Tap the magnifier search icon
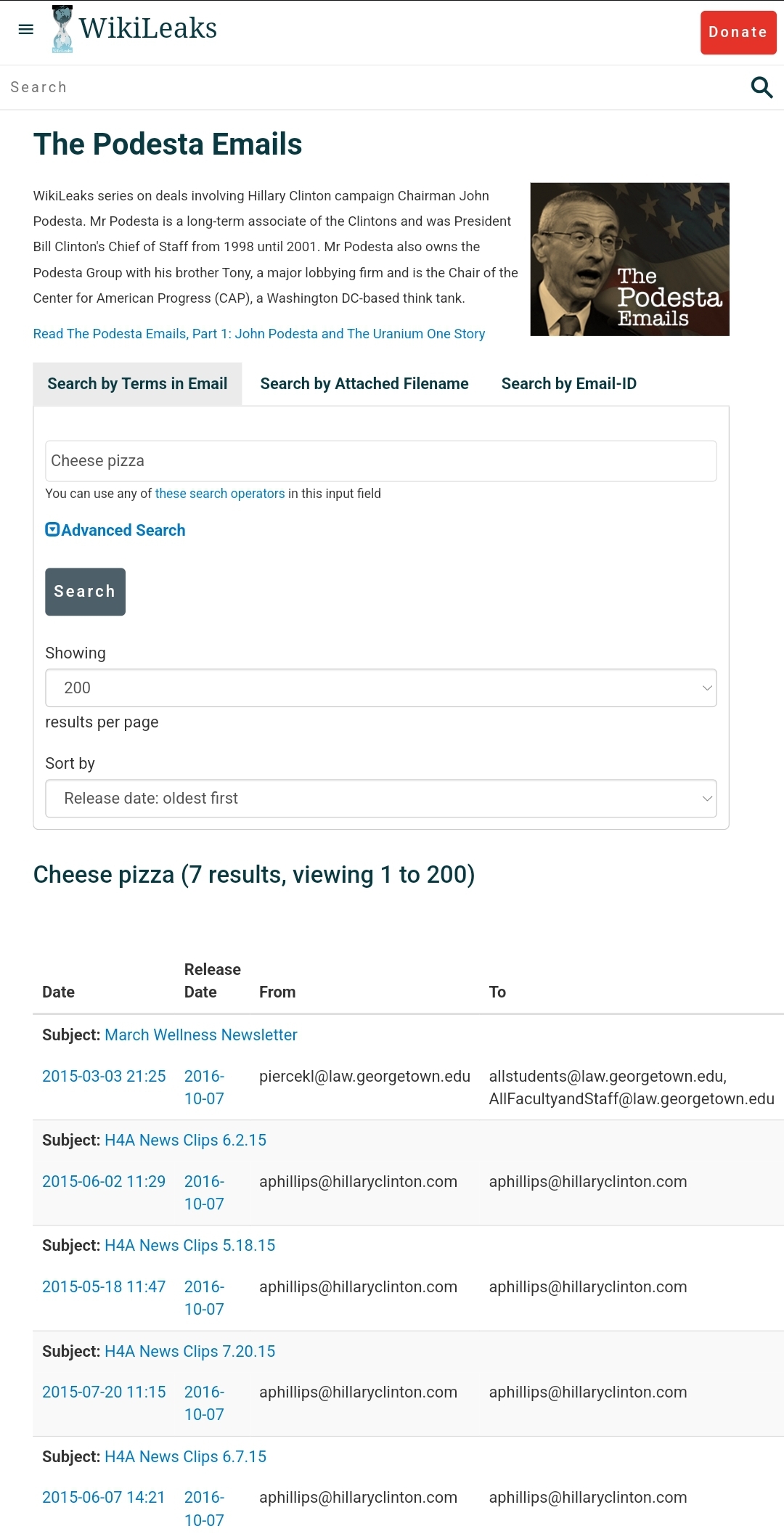This screenshot has width=784, height=1534. [x=761, y=87]
